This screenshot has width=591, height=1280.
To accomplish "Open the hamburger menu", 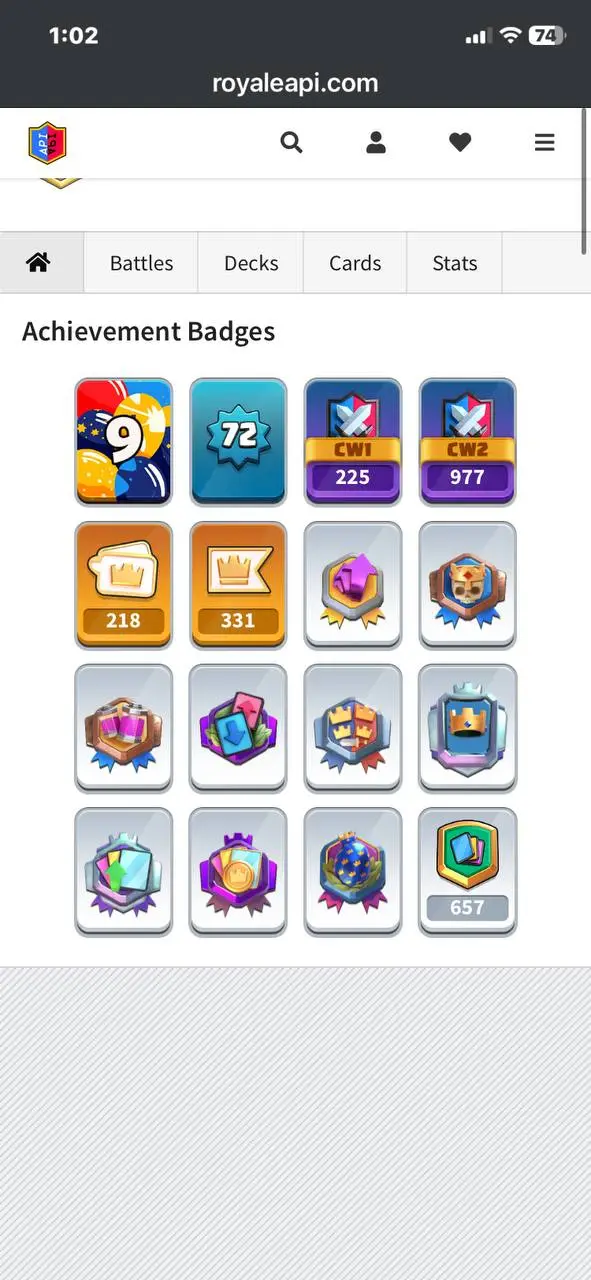I will click(545, 143).
